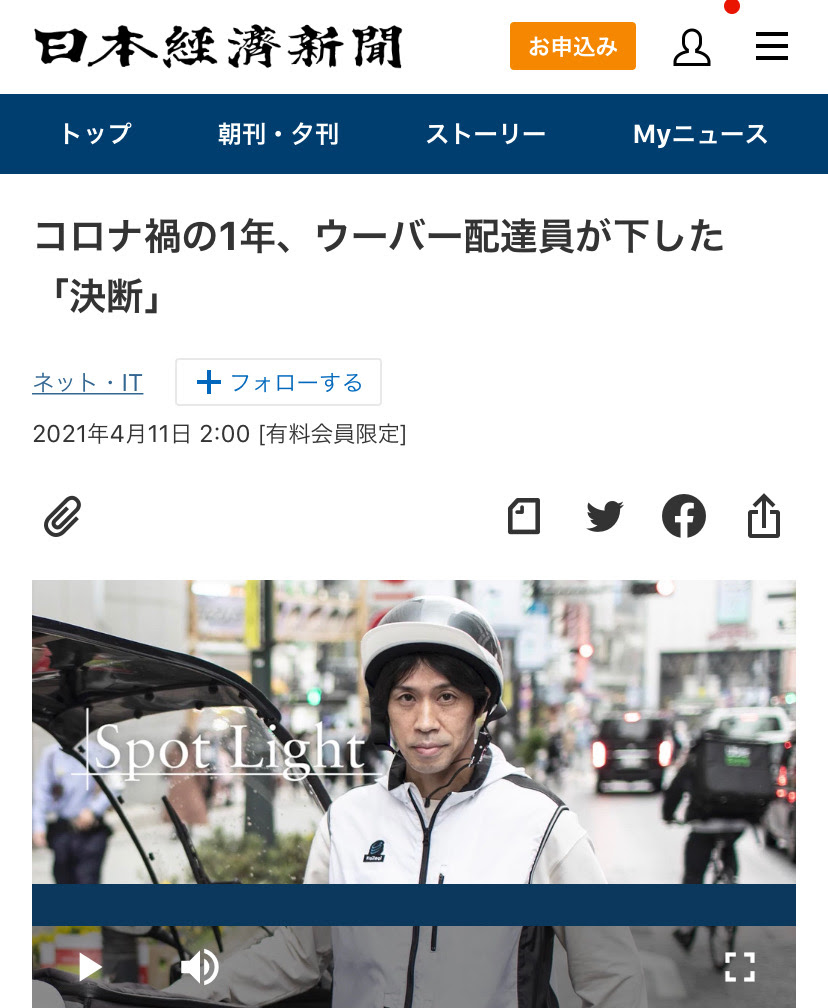Save the article with the page icon
Screen dimensions: 828x1008
[524, 516]
